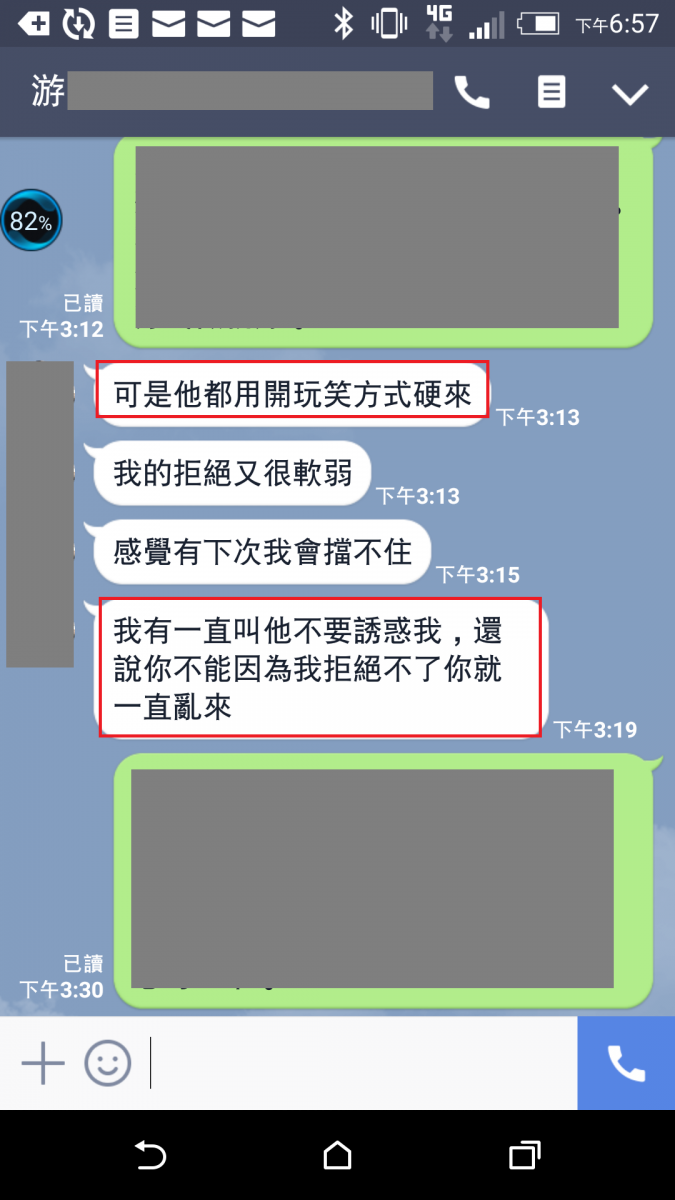The height and width of the screenshot is (1200, 675).
Task: Tap the blue call button beside input
Action: pos(626,1063)
